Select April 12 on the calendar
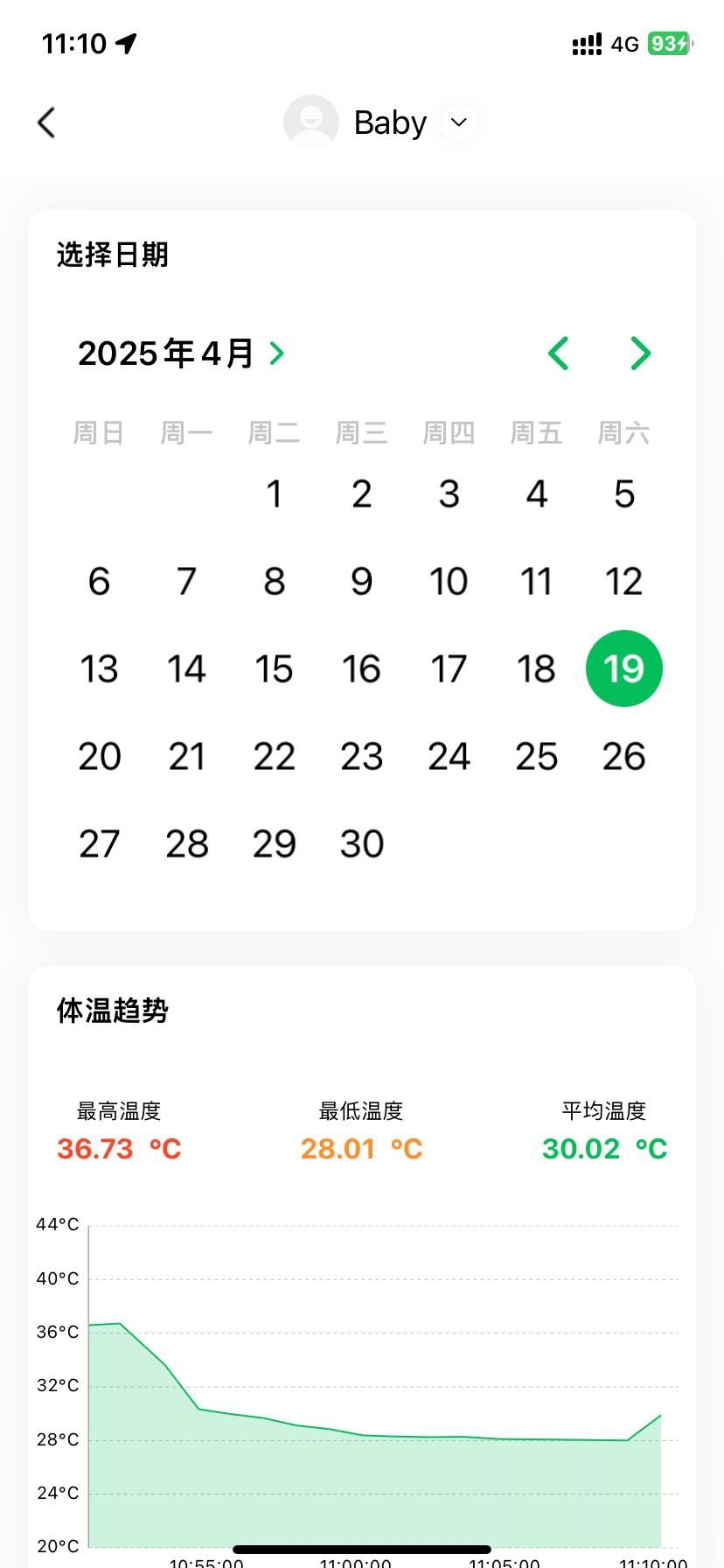The width and height of the screenshot is (724, 1568). 624,582
